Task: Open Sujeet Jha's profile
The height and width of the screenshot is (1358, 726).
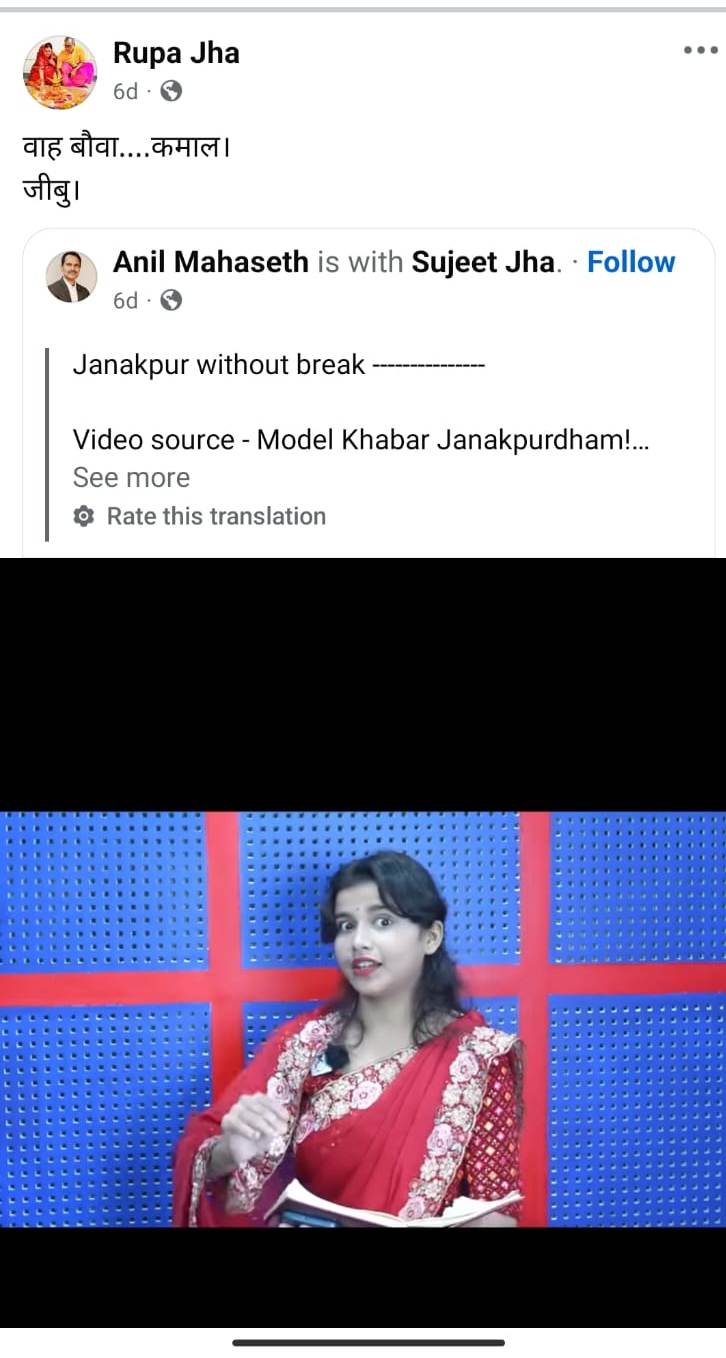Action: (483, 262)
